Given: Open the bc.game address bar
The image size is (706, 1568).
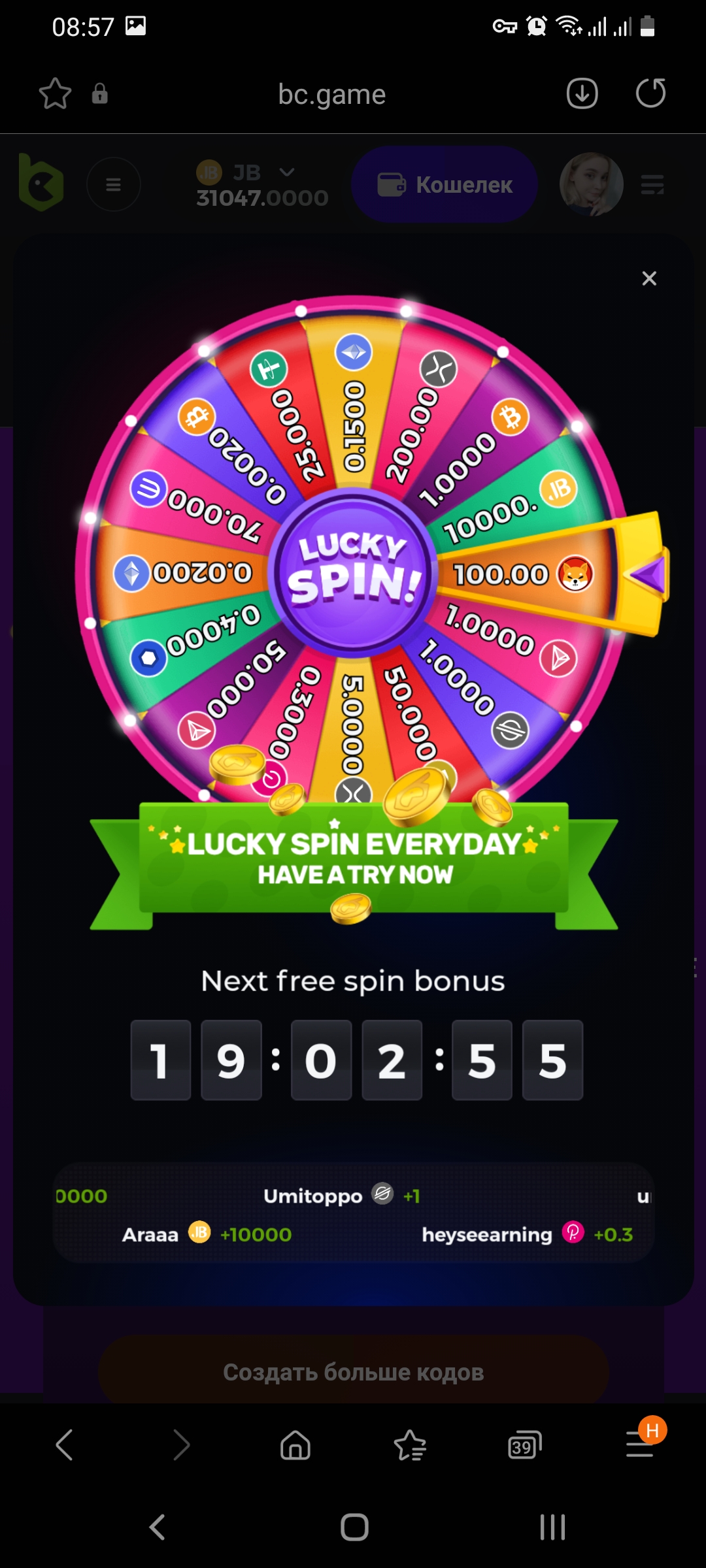Looking at the screenshot, I should 332,95.
